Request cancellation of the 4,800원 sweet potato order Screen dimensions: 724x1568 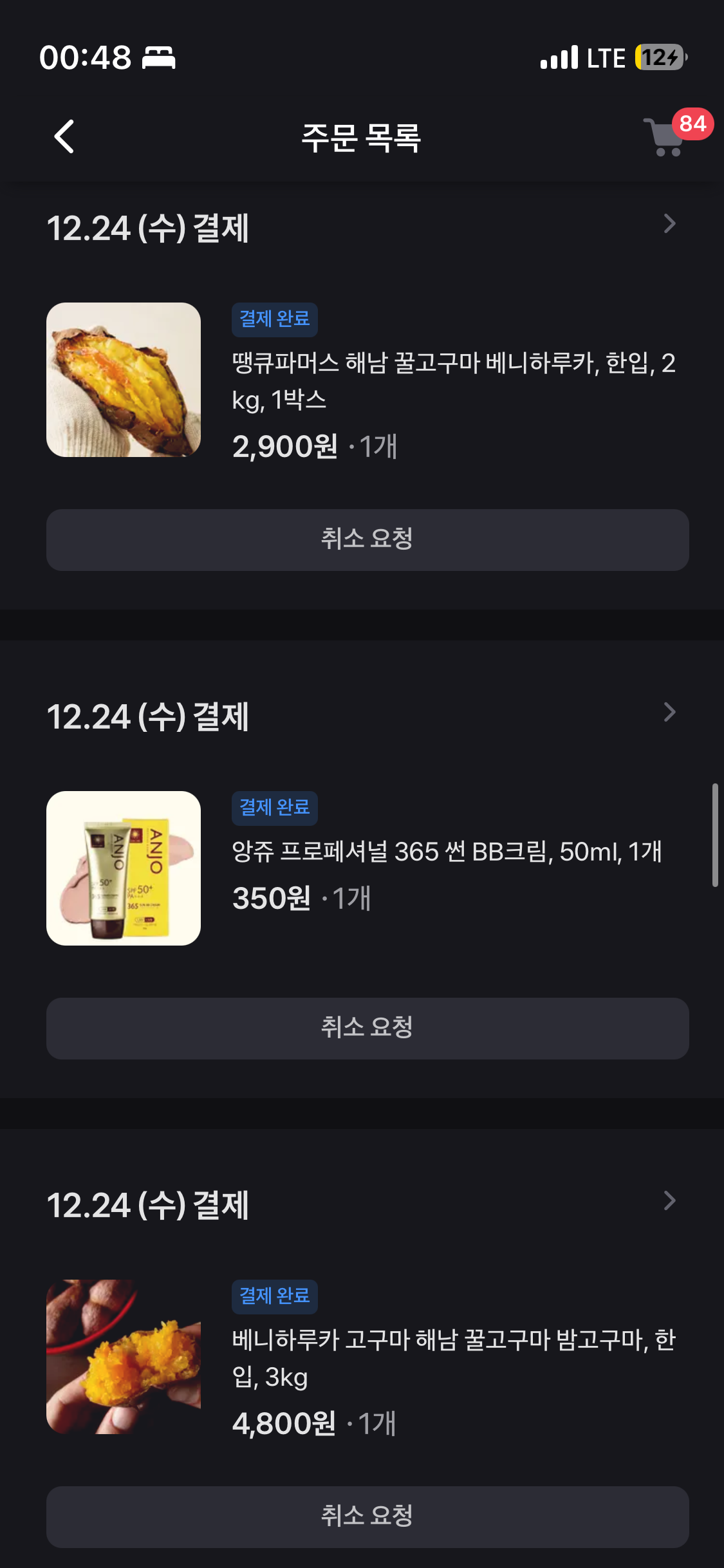tap(367, 1517)
